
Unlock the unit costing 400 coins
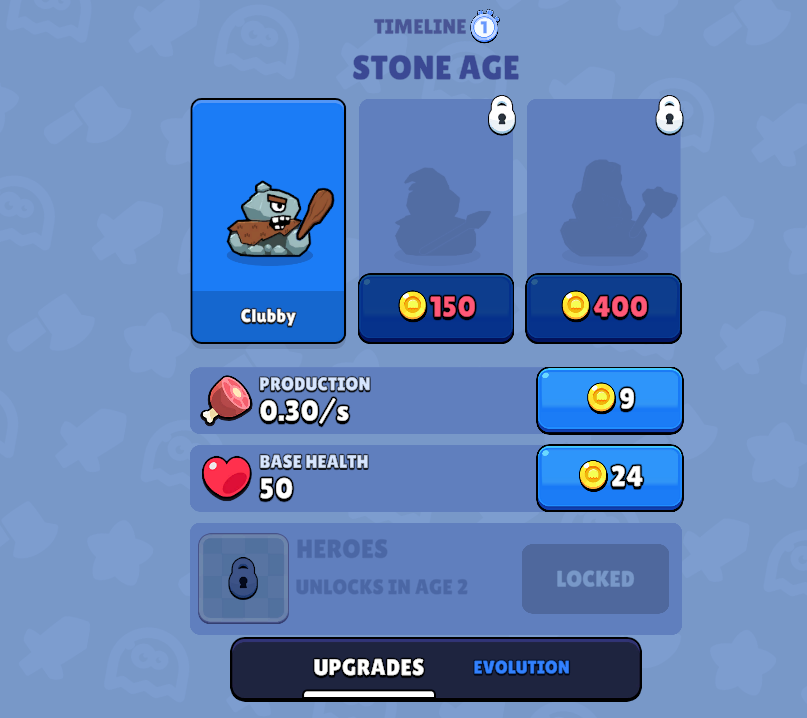(x=604, y=307)
